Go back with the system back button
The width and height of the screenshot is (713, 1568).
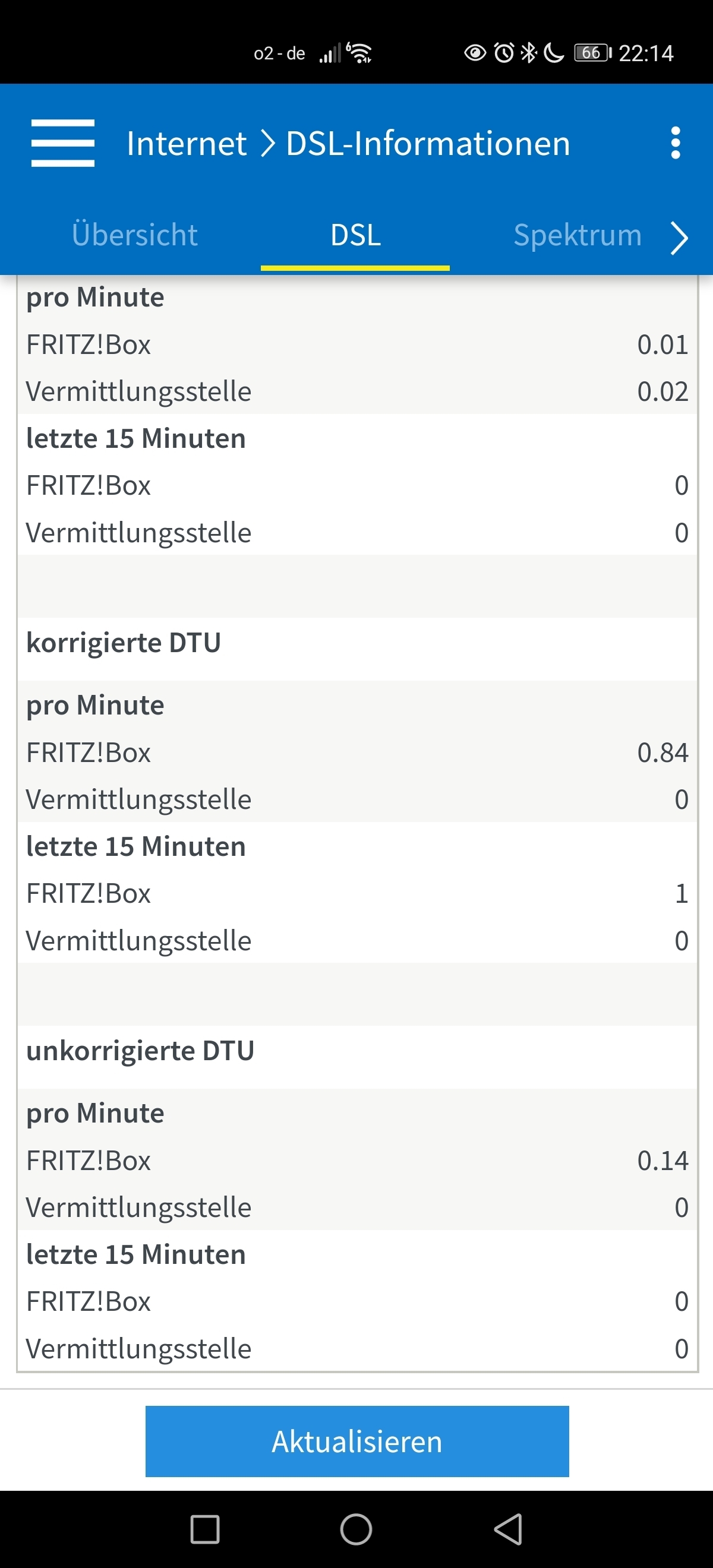[508, 1529]
